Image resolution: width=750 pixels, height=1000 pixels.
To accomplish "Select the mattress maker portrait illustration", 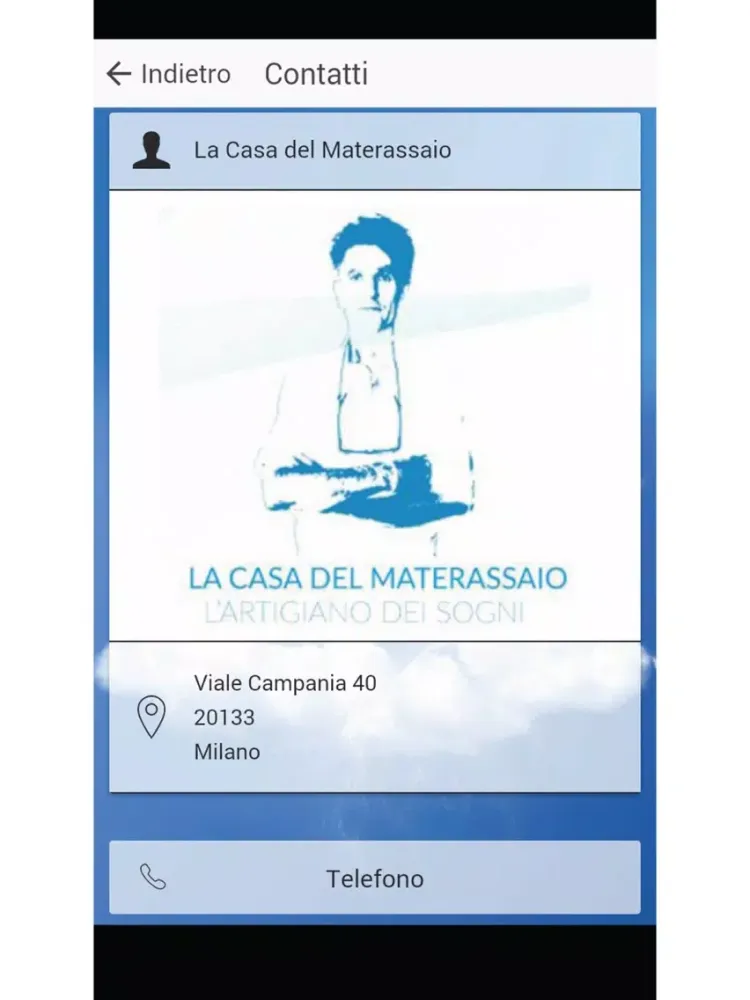I will pos(375,370).
